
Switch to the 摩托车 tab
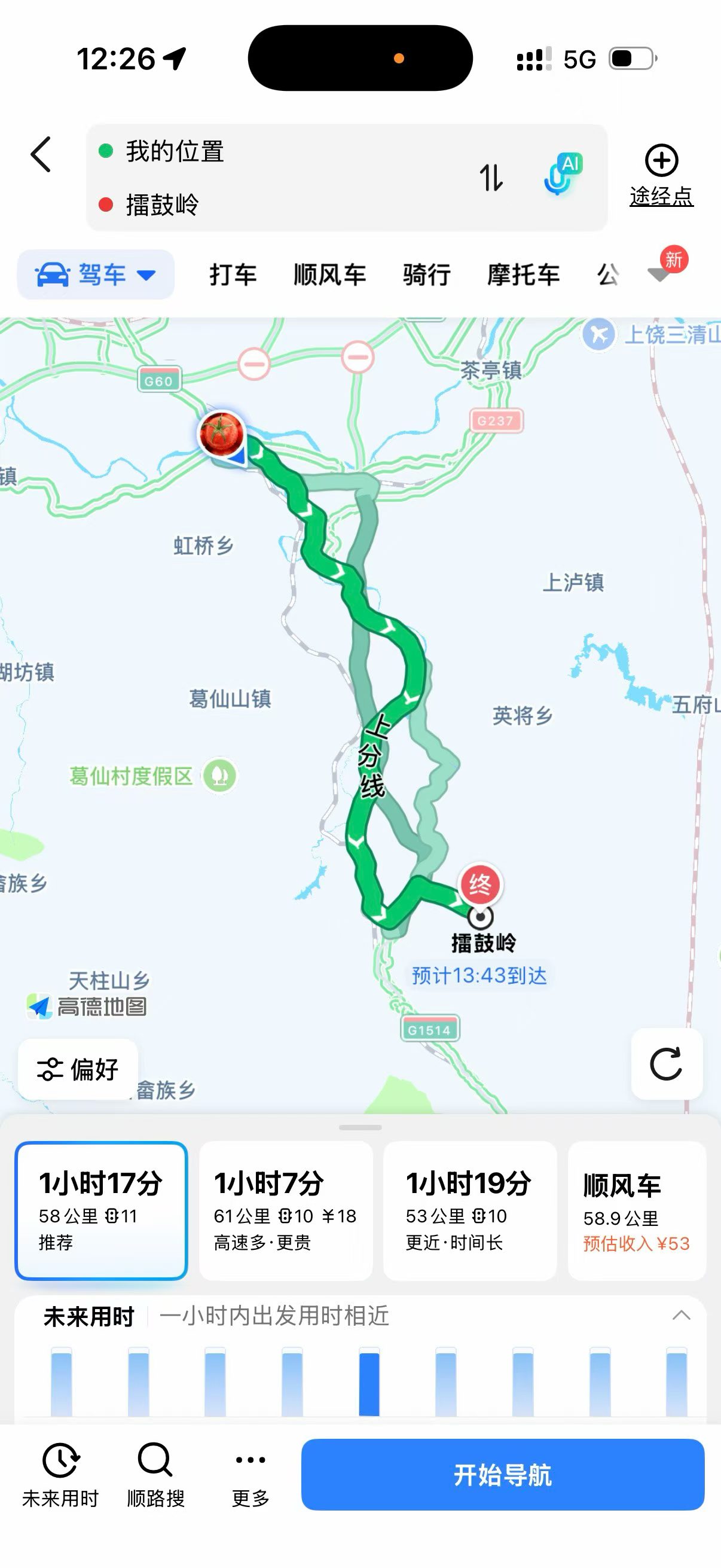tap(523, 274)
